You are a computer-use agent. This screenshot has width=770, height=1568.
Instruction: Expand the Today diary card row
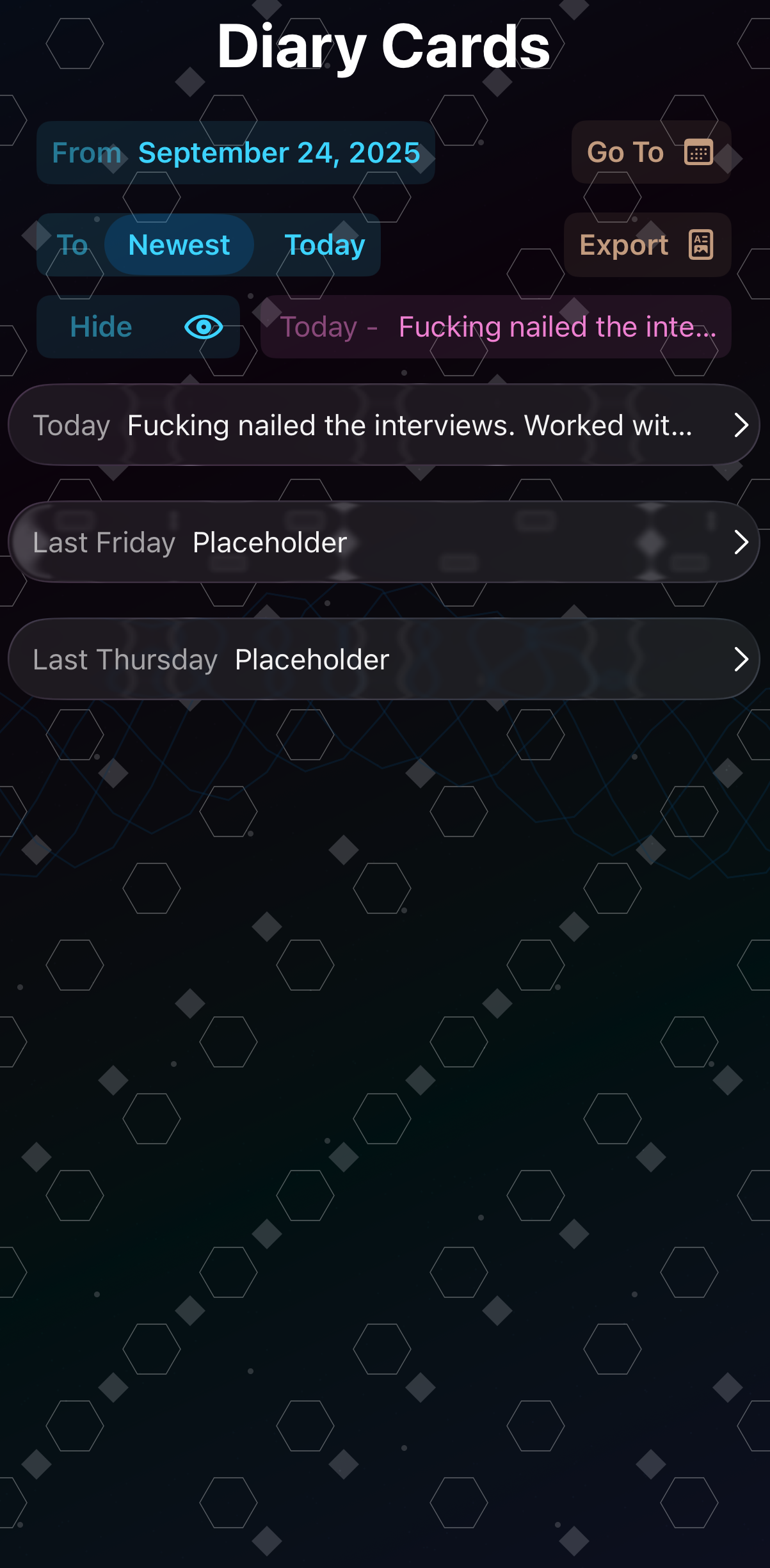384,425
